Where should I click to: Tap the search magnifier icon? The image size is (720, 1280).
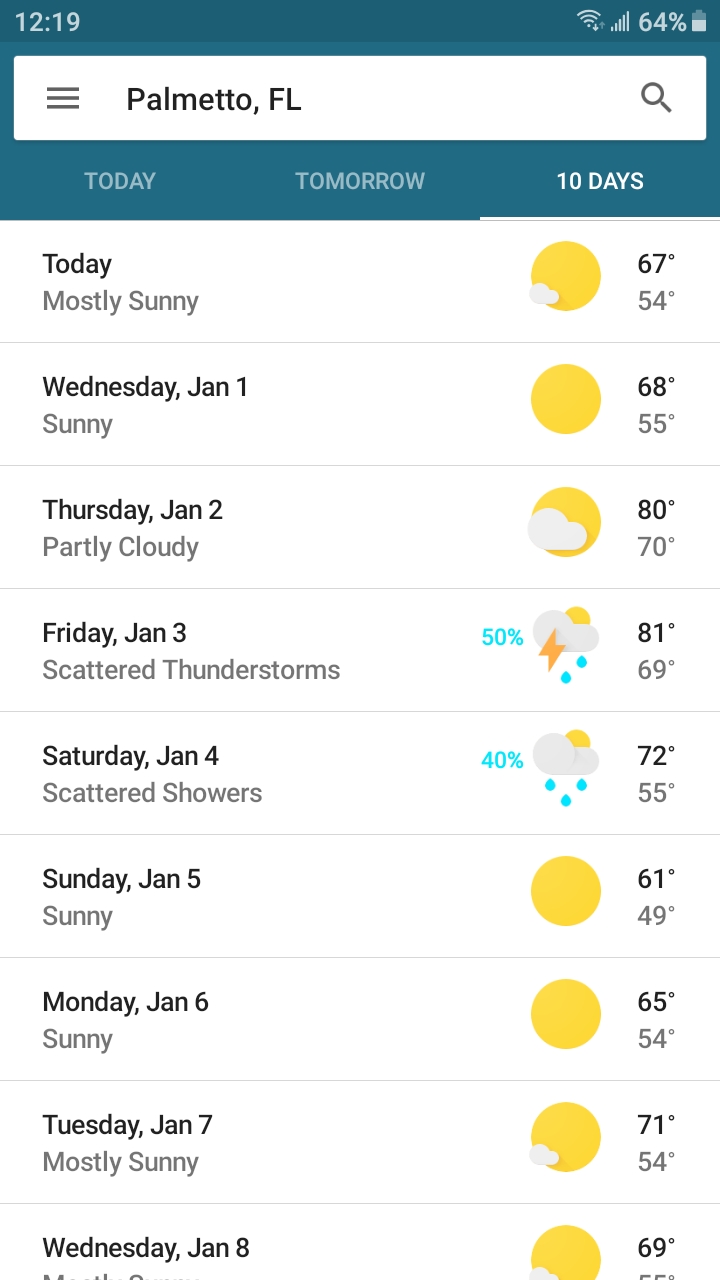click(656, 98)
